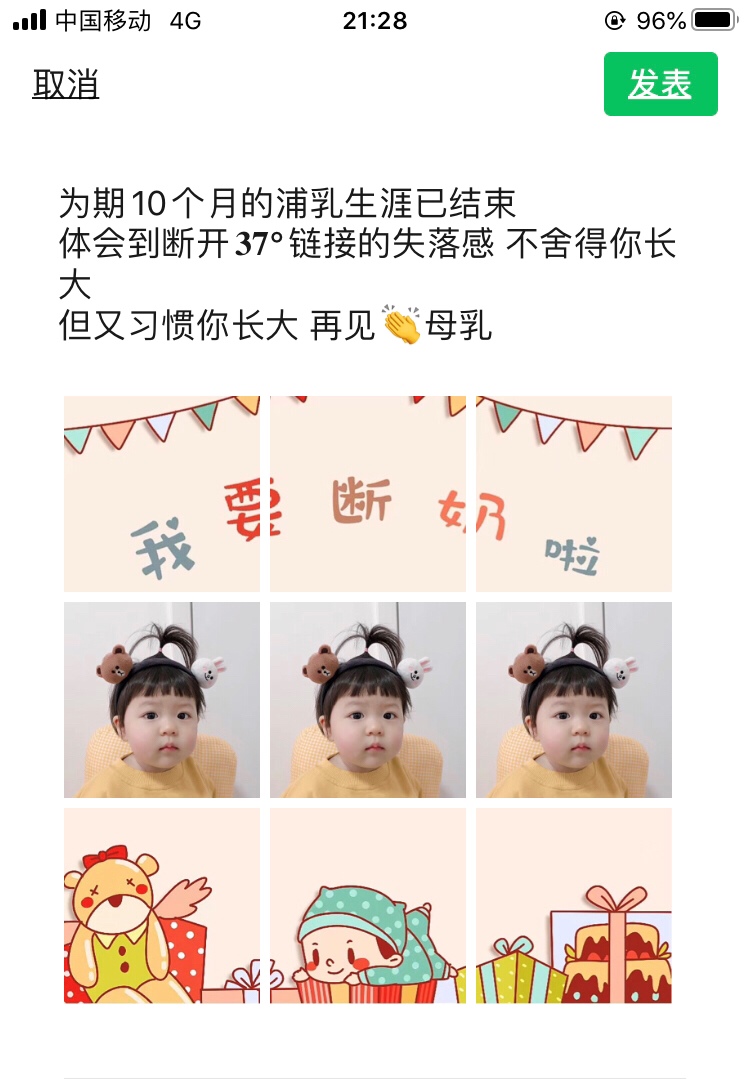The image size is (750, 1080).
Task: Open the first image with 我要 text
Action: pyautogui.click(x=162, y=494)
